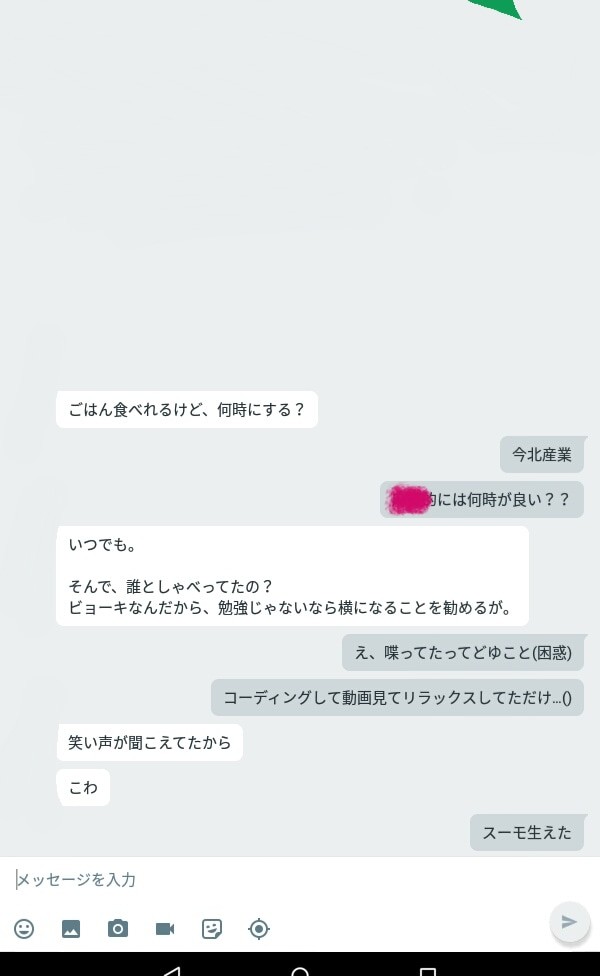Image resolution: width=600 pixels, height=976 pixels.
Task: Record or attach a video
Action: (165, 929)
